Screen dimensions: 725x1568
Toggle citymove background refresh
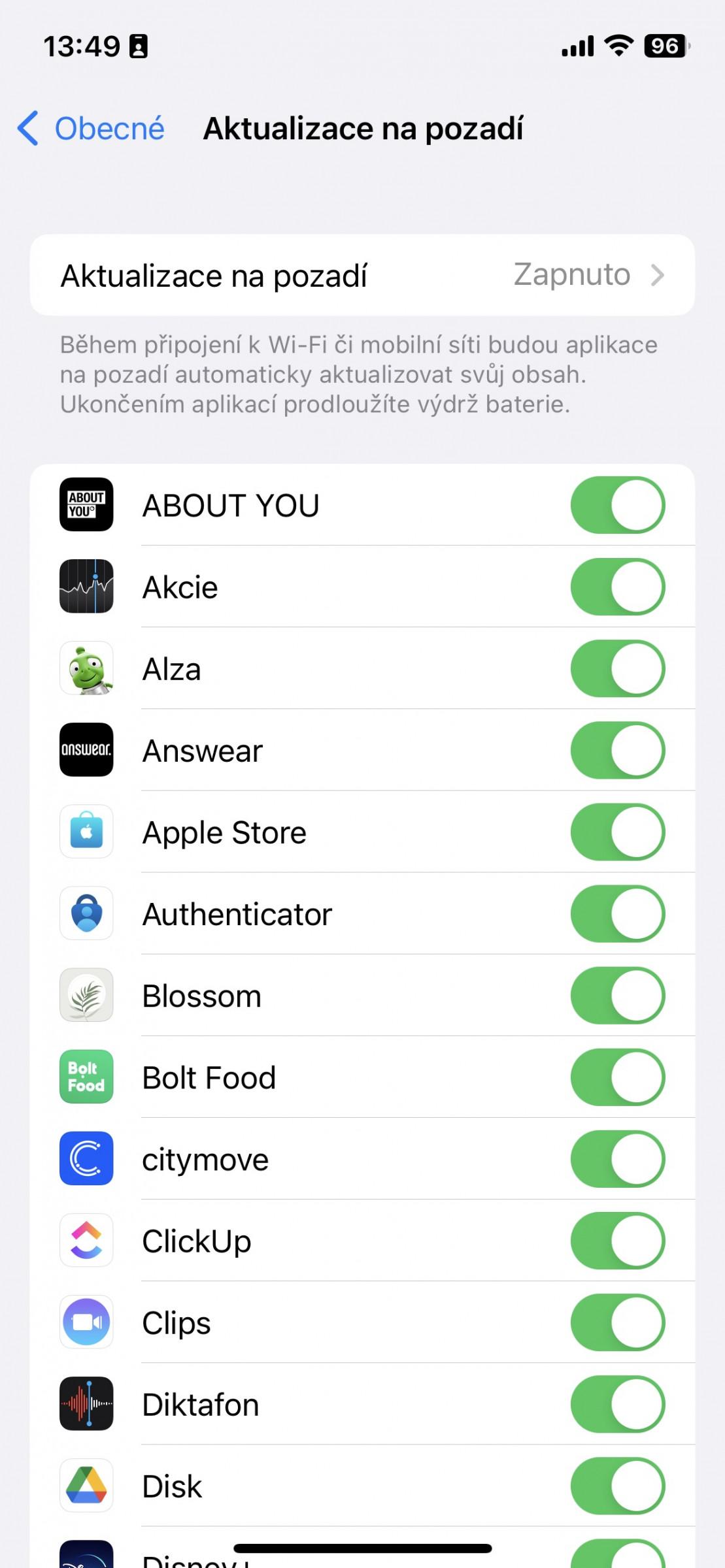click(x=618, y=1159)
